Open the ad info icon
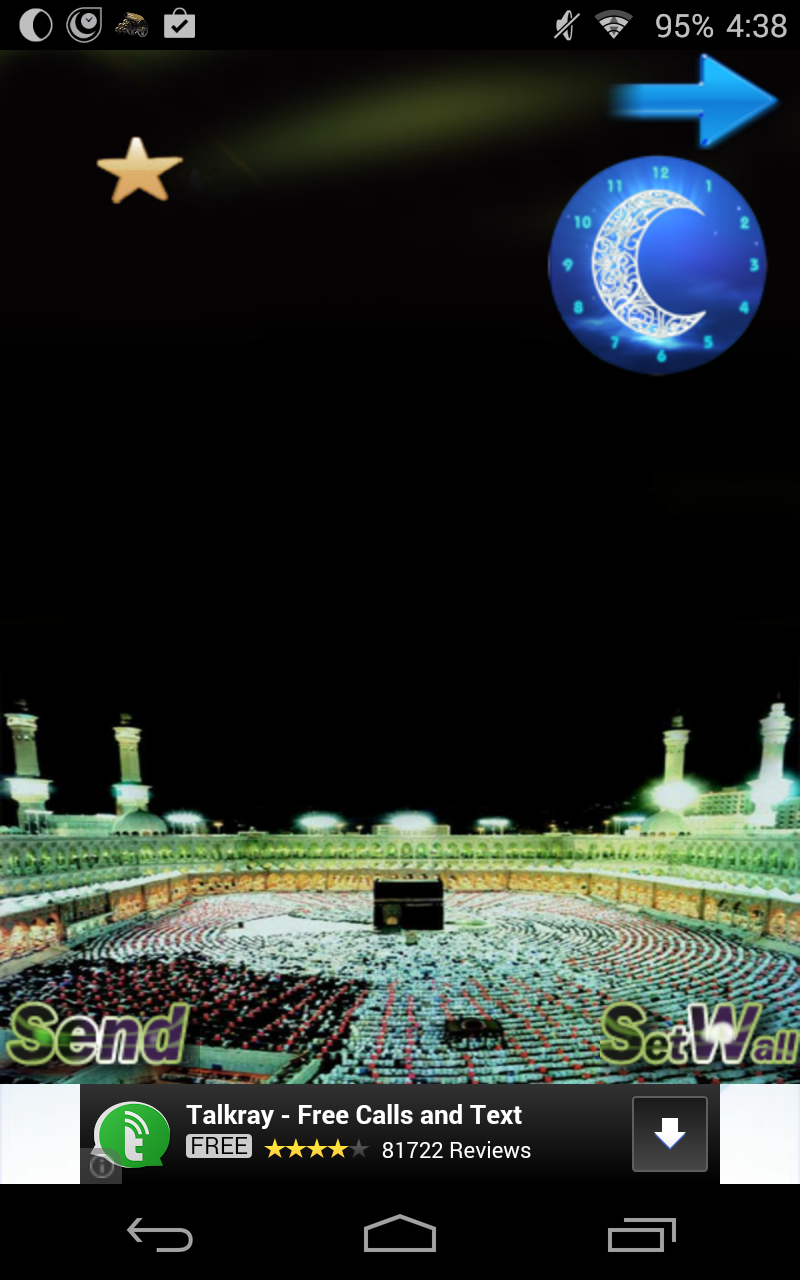The width and height of the screenshot is (800, 1280). (101, 1166)
